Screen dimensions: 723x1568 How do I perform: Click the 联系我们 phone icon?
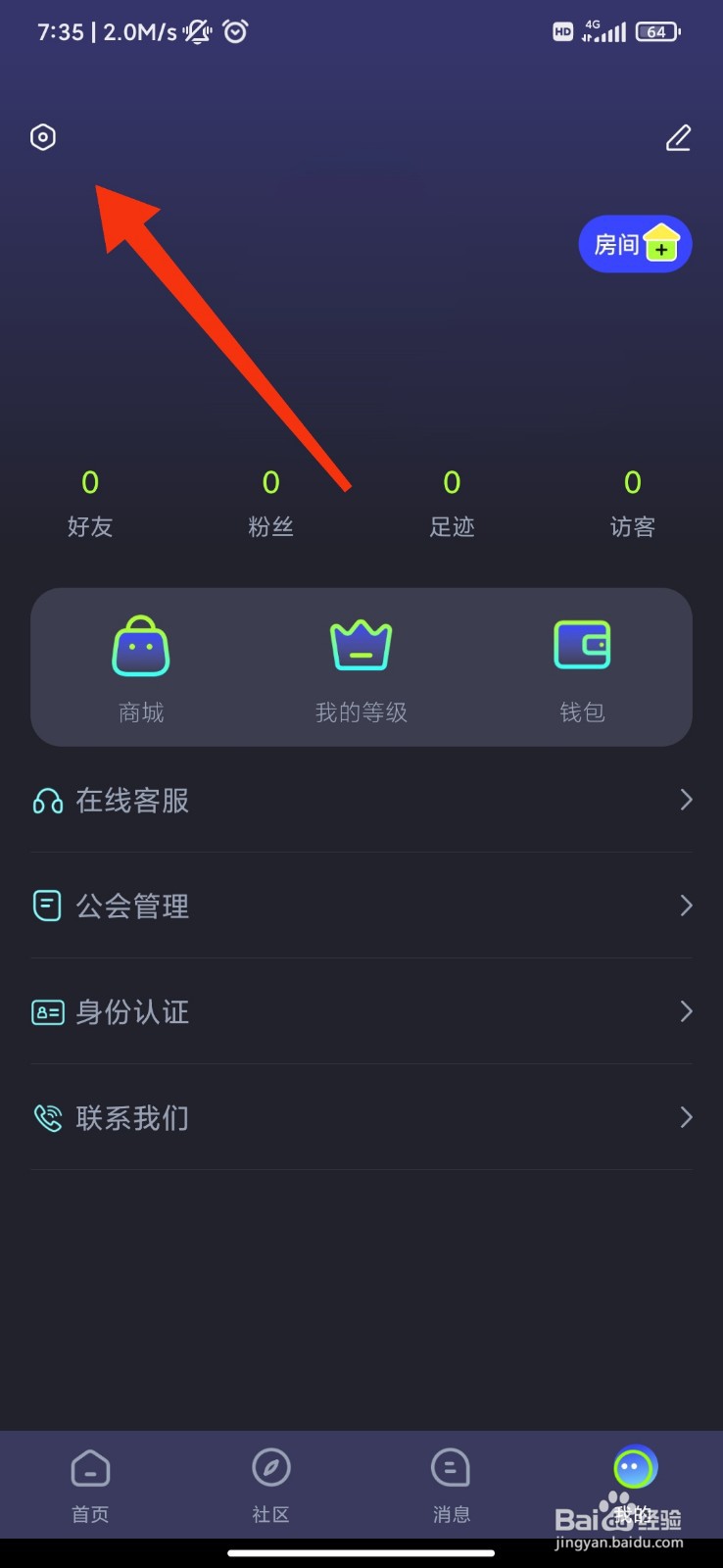coord(47,1117)
